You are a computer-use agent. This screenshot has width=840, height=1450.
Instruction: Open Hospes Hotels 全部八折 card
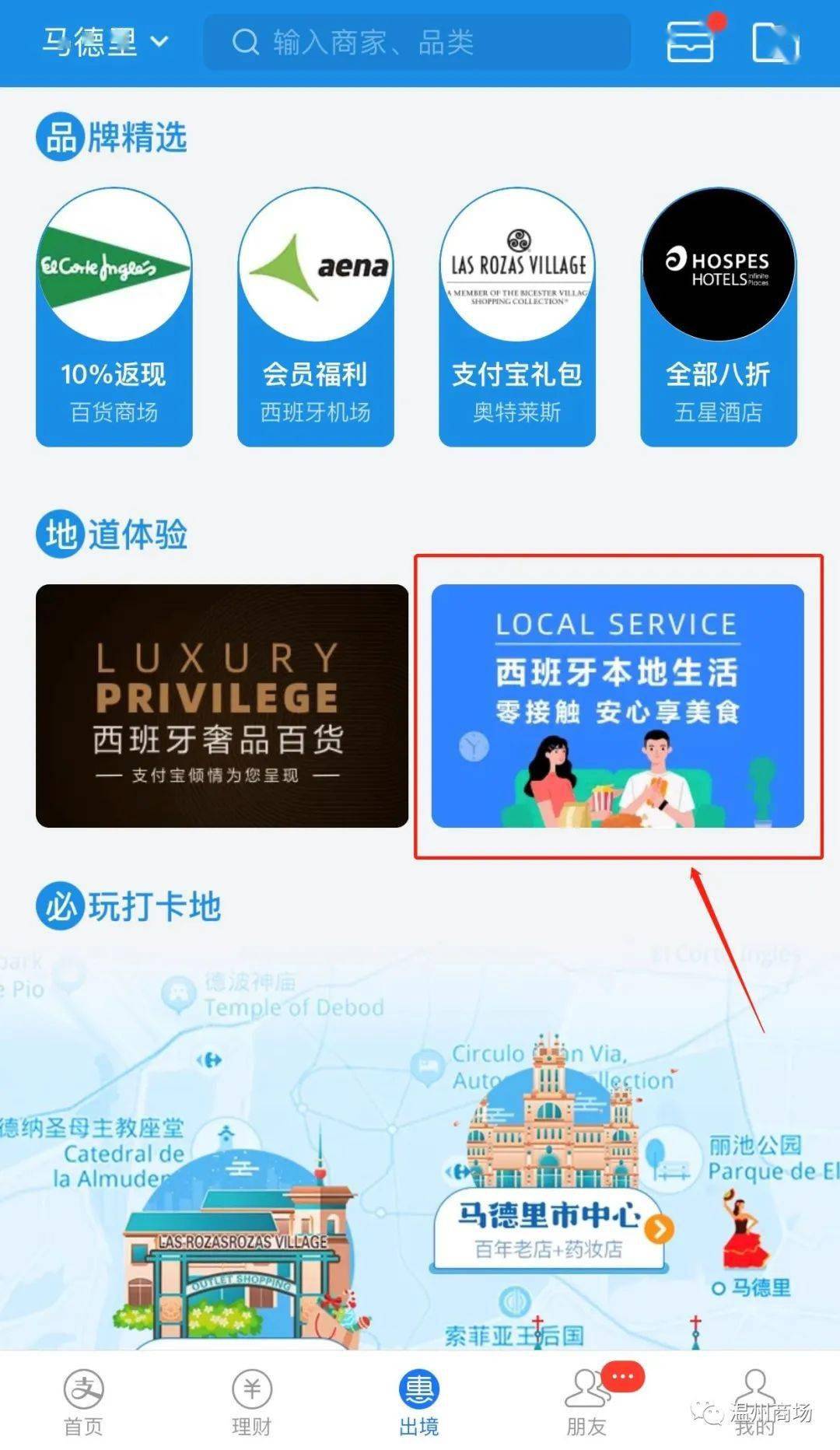[x=719, y=317]
